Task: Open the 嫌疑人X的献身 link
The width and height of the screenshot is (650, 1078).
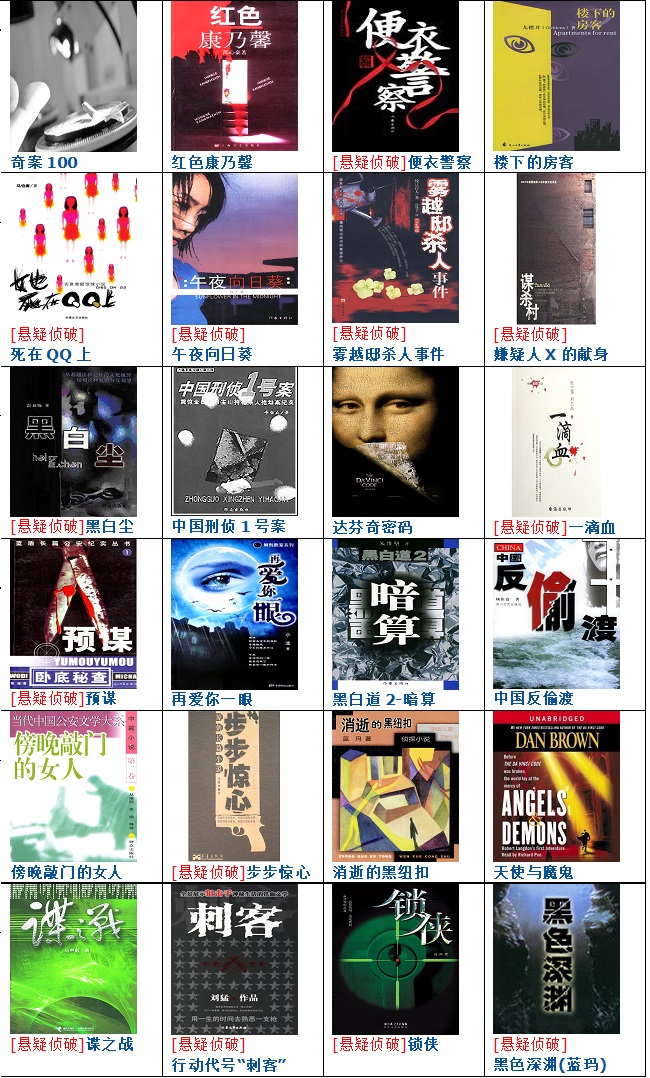Action: pos(550,354)
